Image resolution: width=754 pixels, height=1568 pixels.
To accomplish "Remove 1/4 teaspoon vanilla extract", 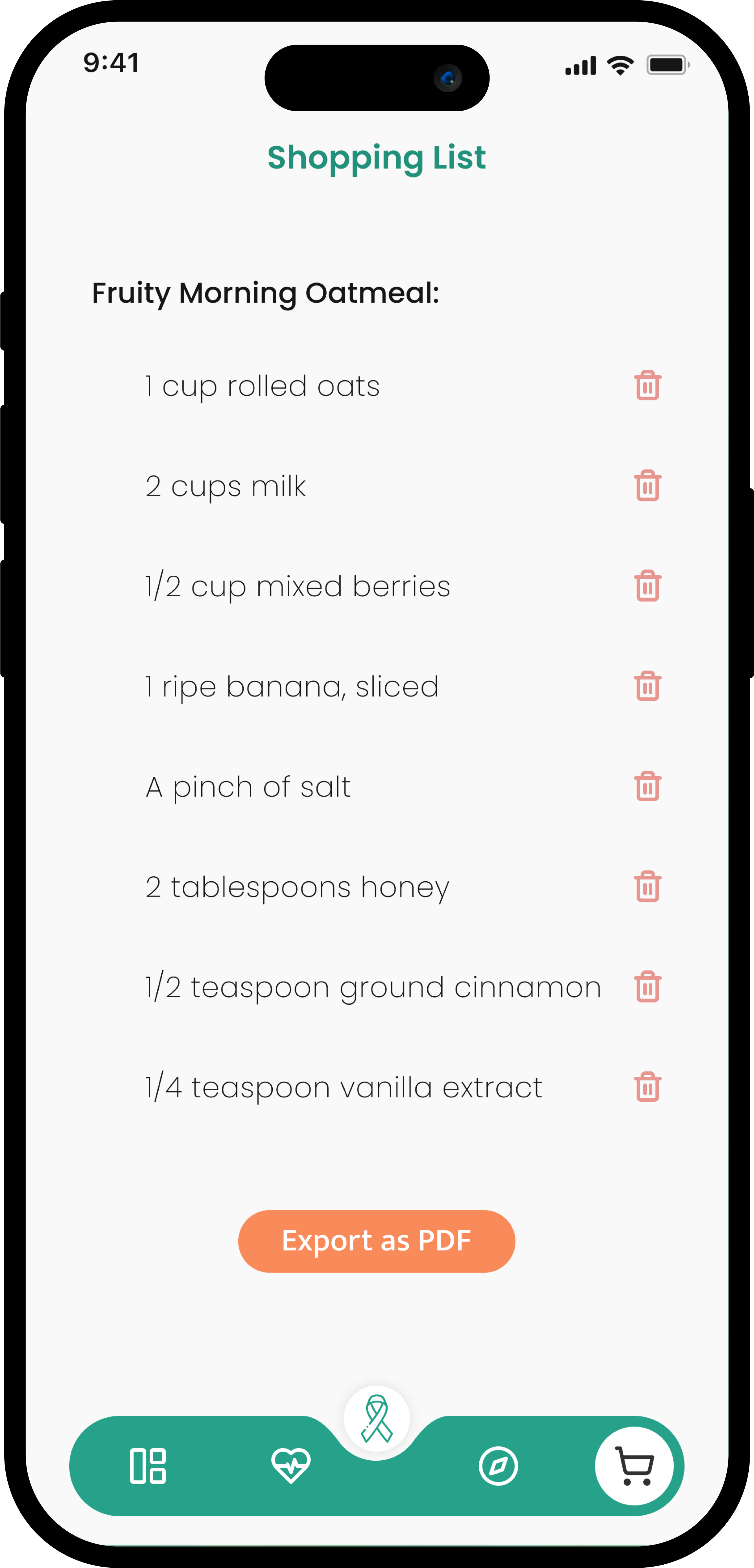I will (x=648, y=1087).
